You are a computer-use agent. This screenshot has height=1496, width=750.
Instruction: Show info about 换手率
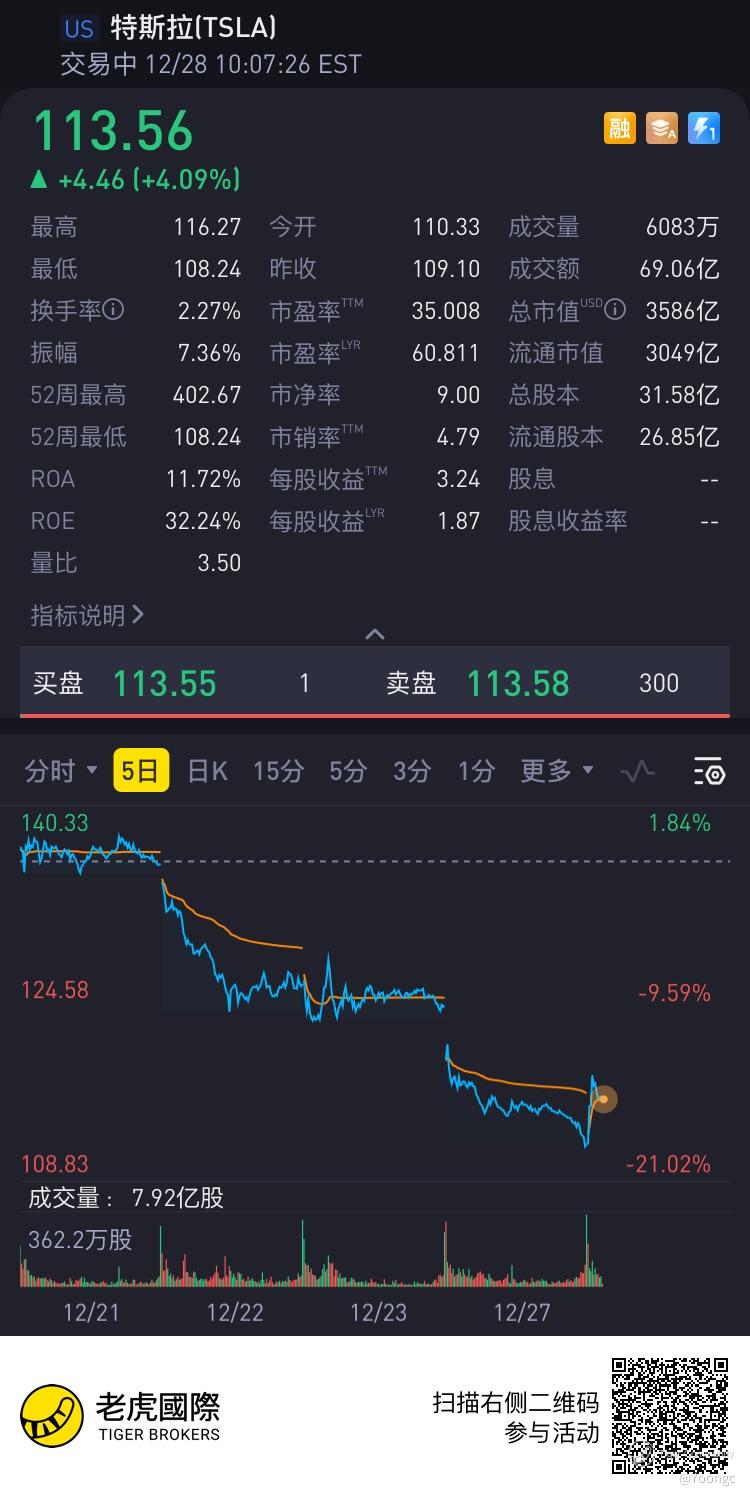[x=114, y=311]
